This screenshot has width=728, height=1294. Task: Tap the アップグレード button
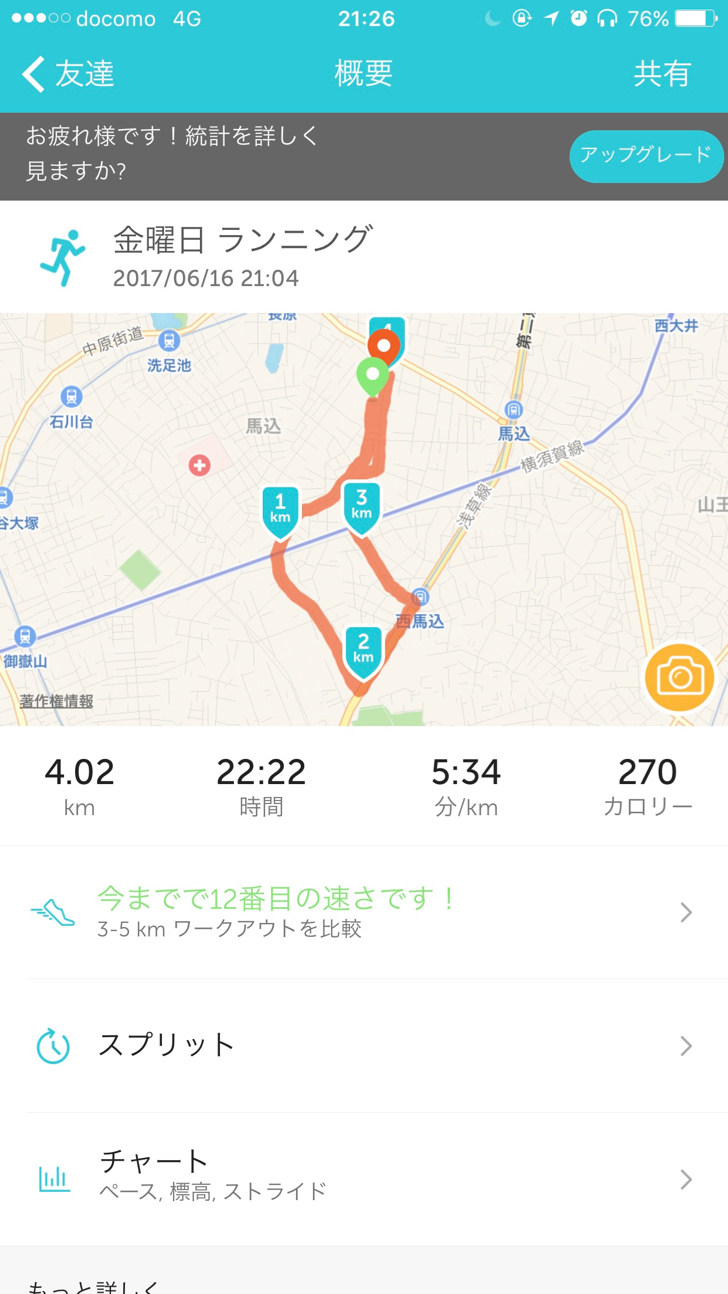(646, 156)
